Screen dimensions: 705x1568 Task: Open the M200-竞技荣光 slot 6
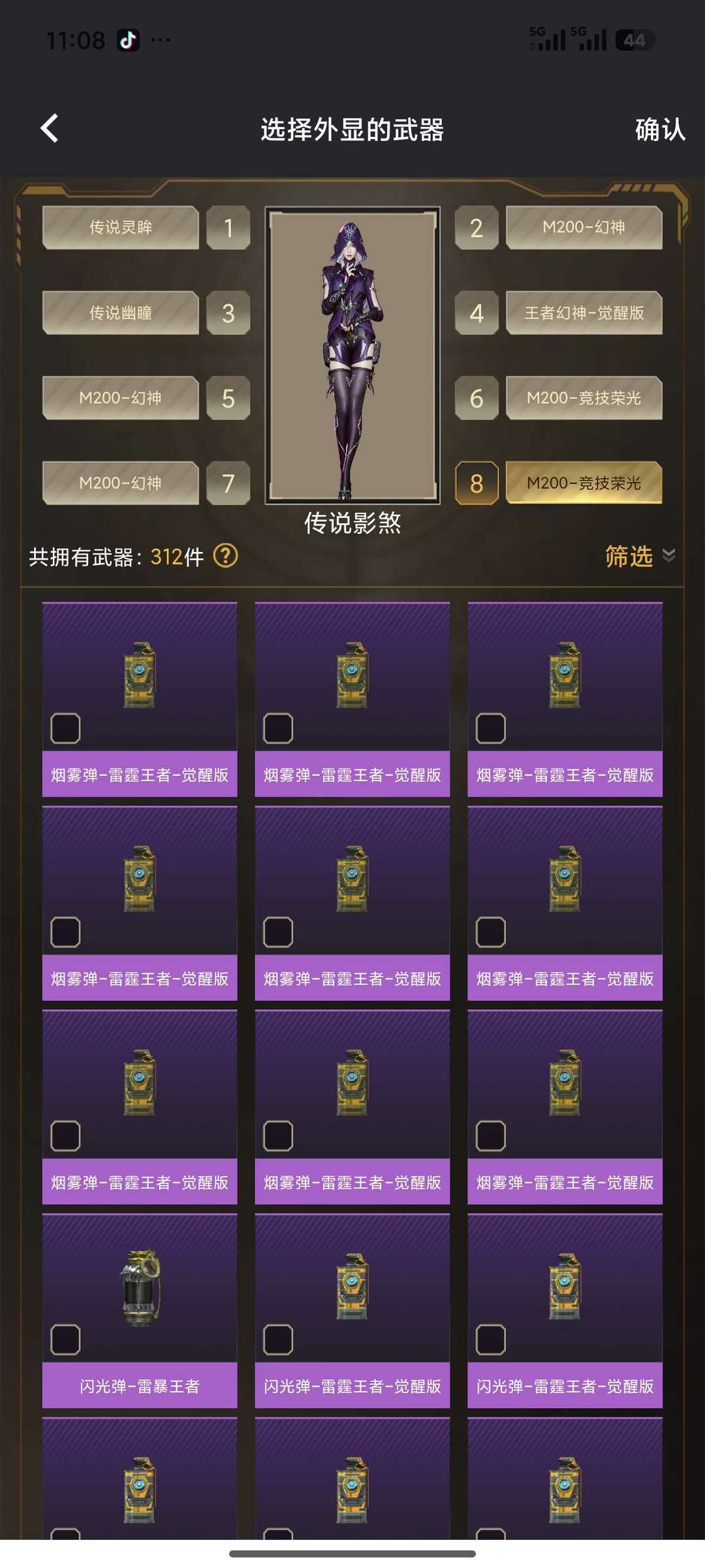584,399
